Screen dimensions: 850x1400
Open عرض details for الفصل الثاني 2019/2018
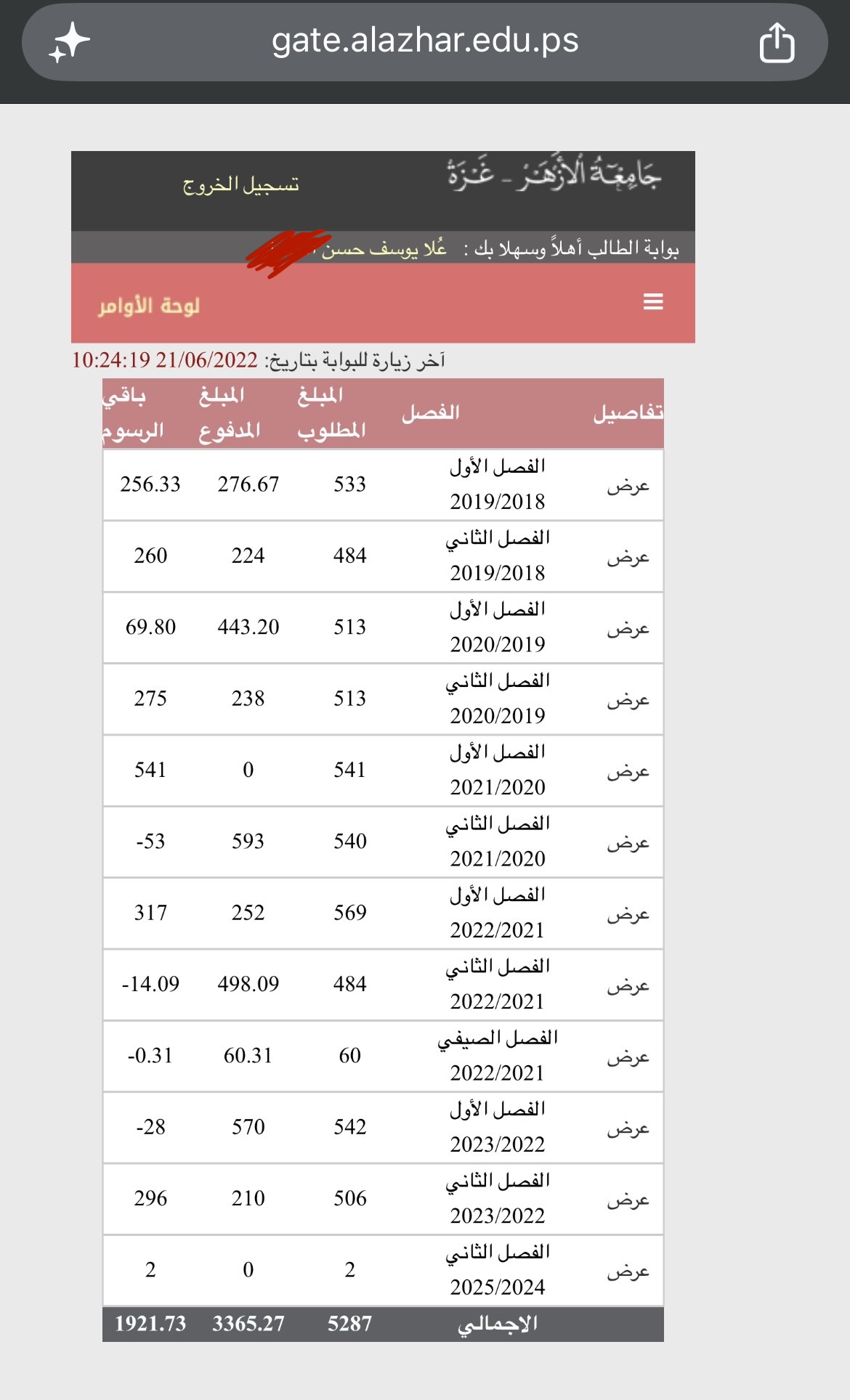[628, 557]
